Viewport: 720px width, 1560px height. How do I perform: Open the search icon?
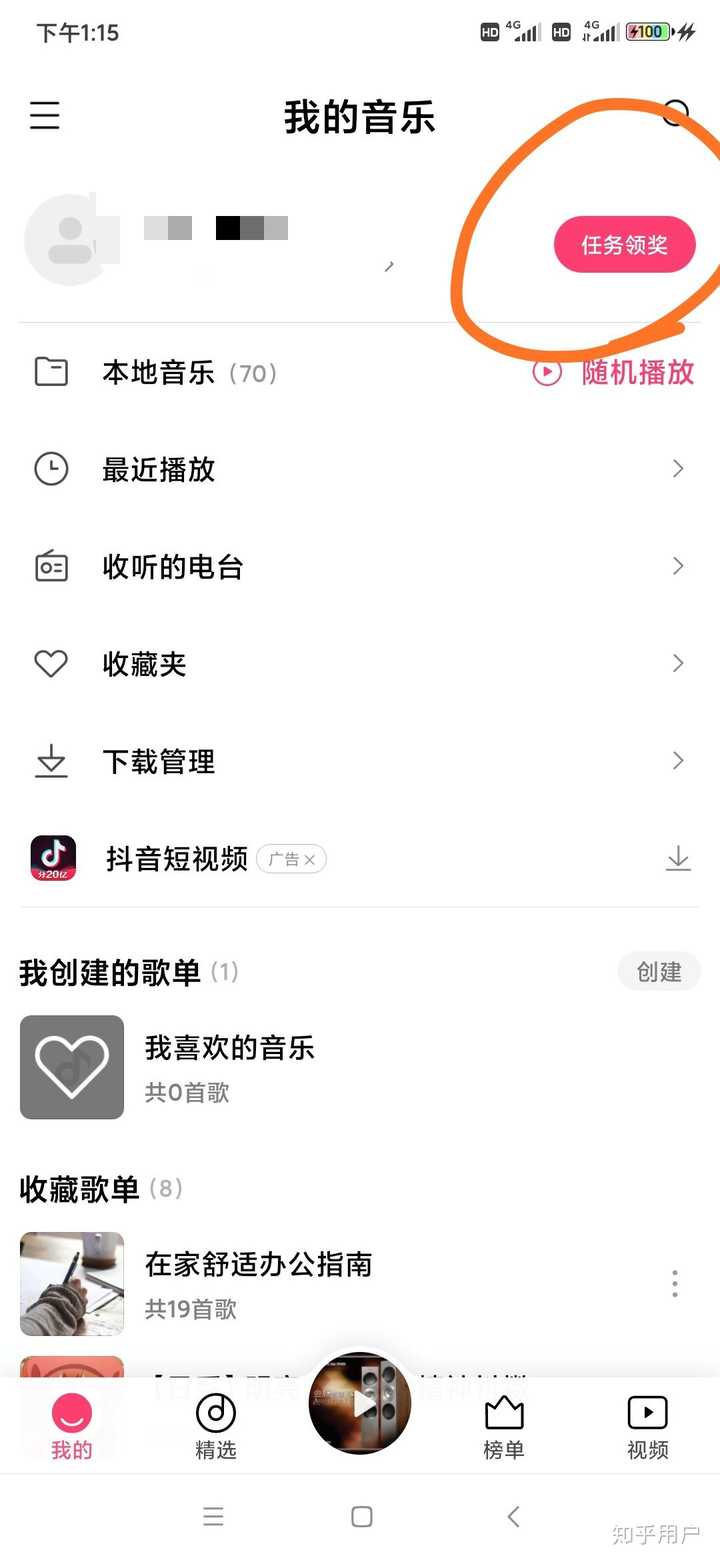point(676,114)
